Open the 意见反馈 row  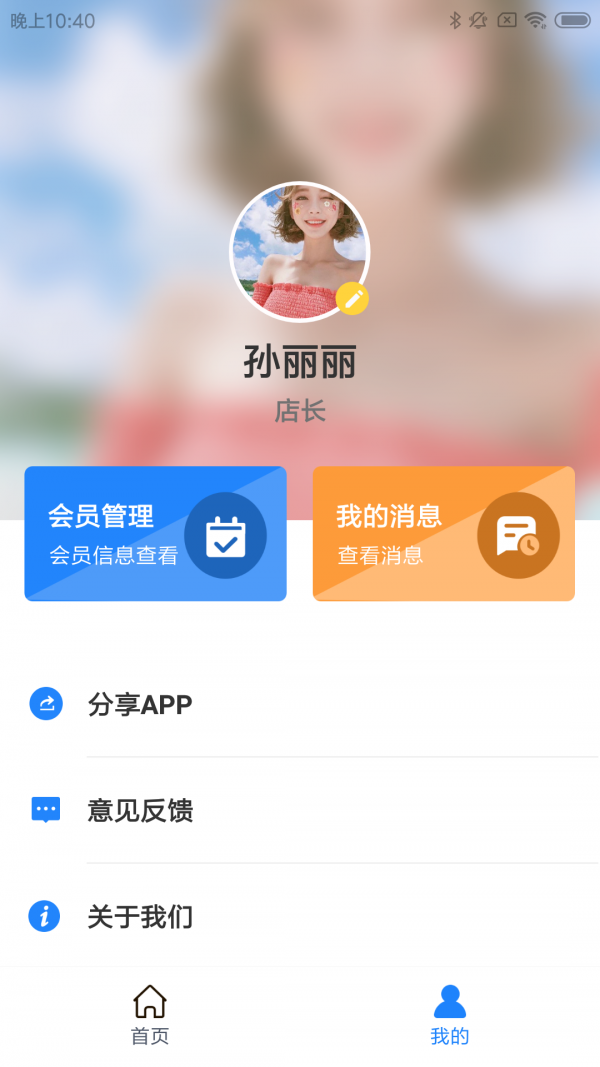(300, 810)
